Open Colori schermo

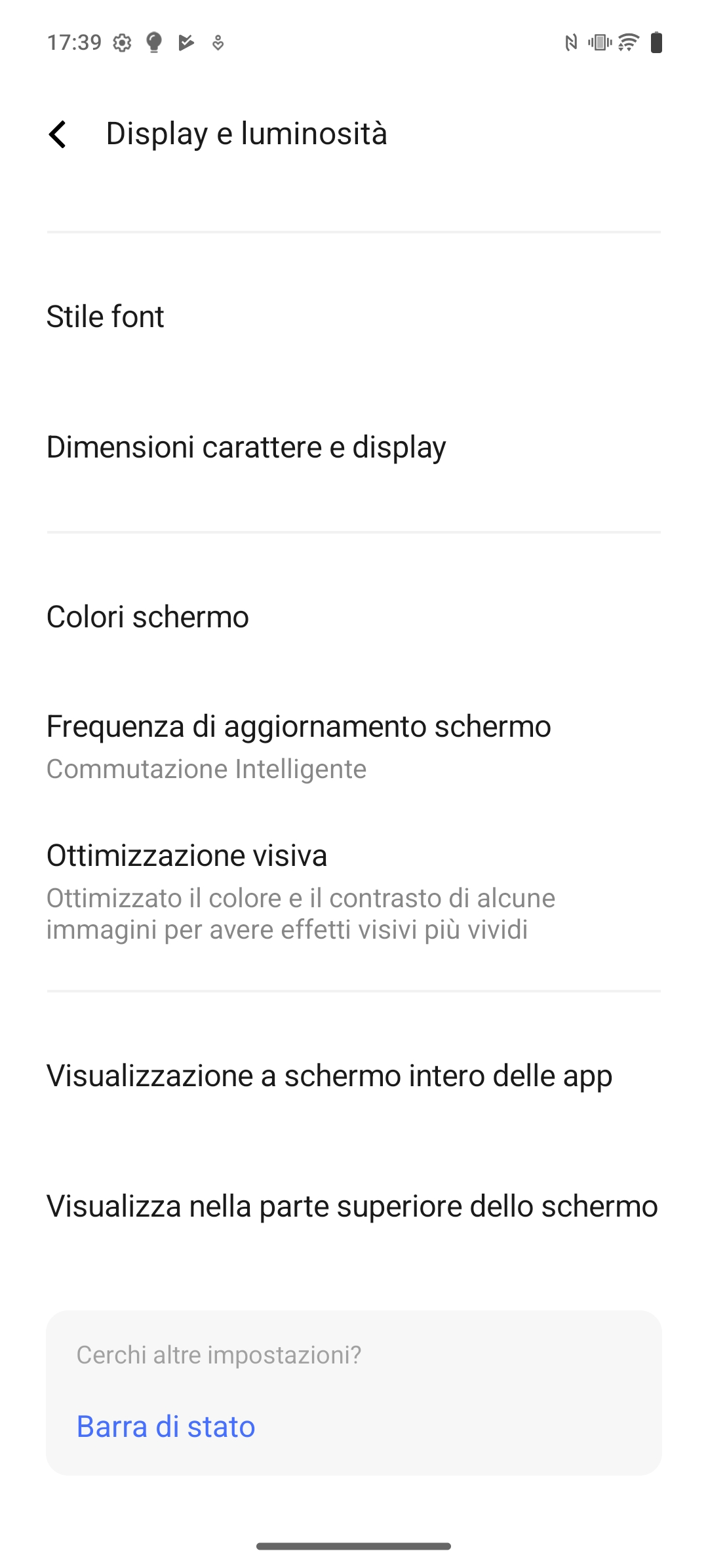[354, 617]
